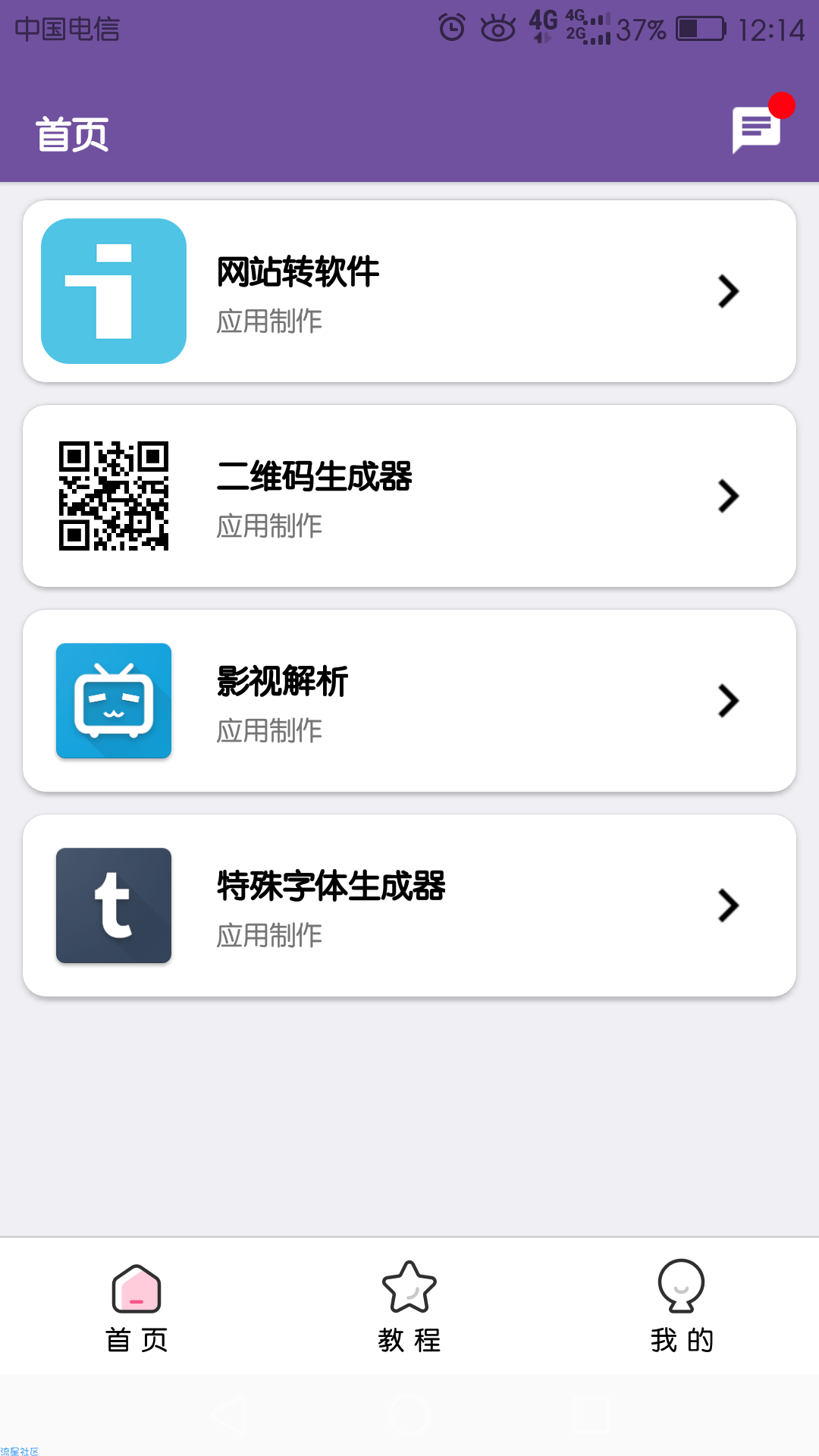Open the 网站转软件 card
Screen dimensions: 819x1456
pyautogui.click(x=409, y=291)
